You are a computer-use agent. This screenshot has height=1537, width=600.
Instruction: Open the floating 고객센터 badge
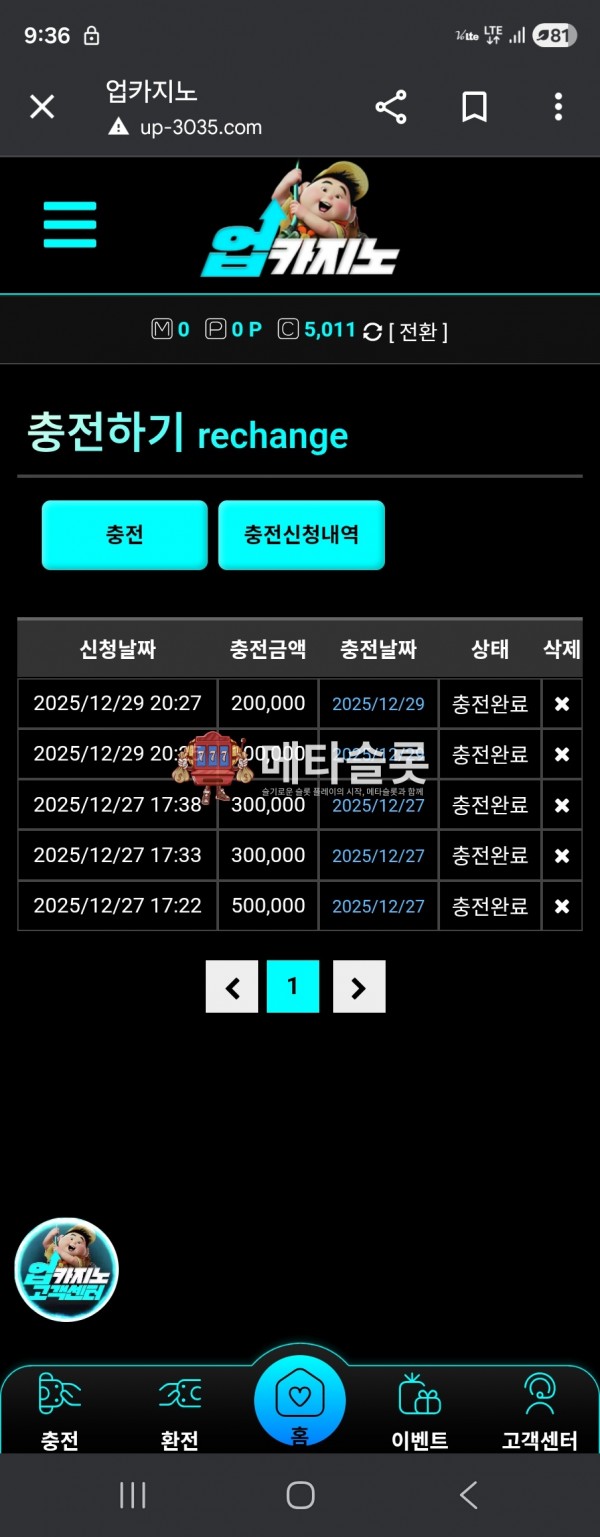tap(67, 1270)
